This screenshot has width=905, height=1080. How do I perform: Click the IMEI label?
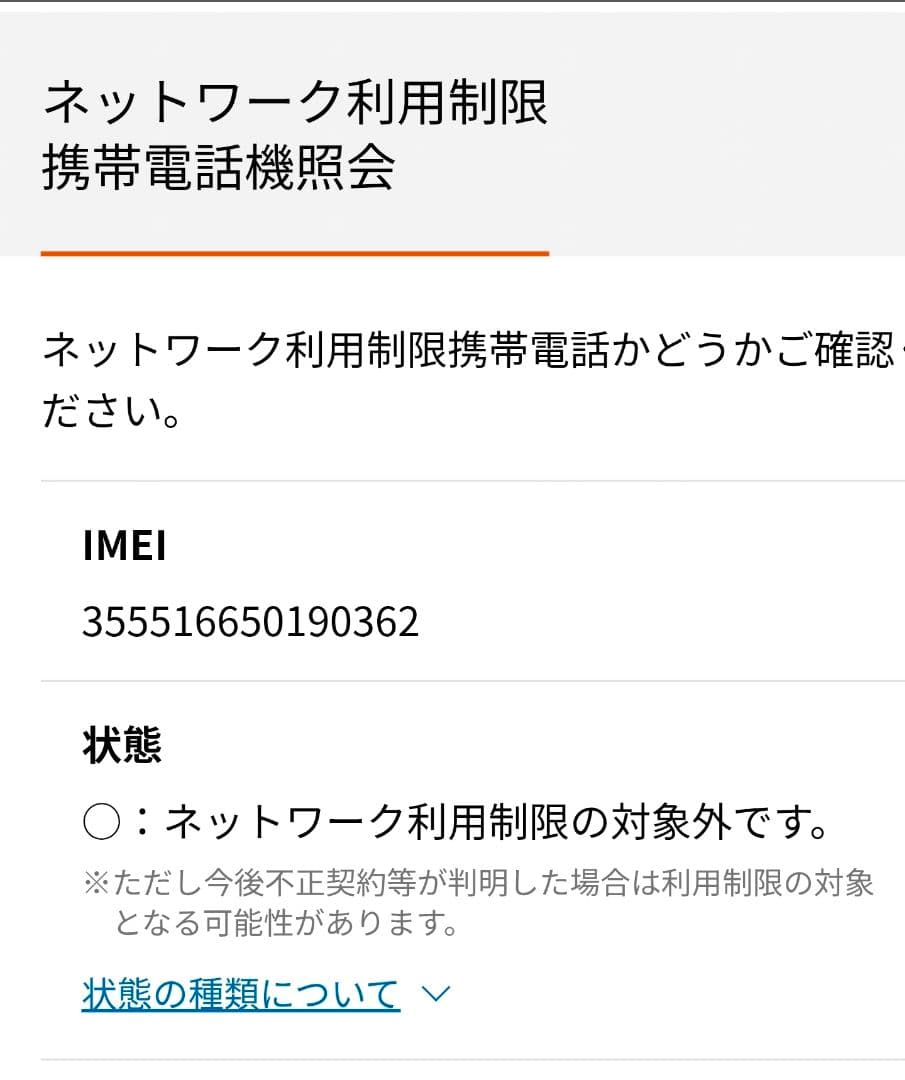pos(122,548)
